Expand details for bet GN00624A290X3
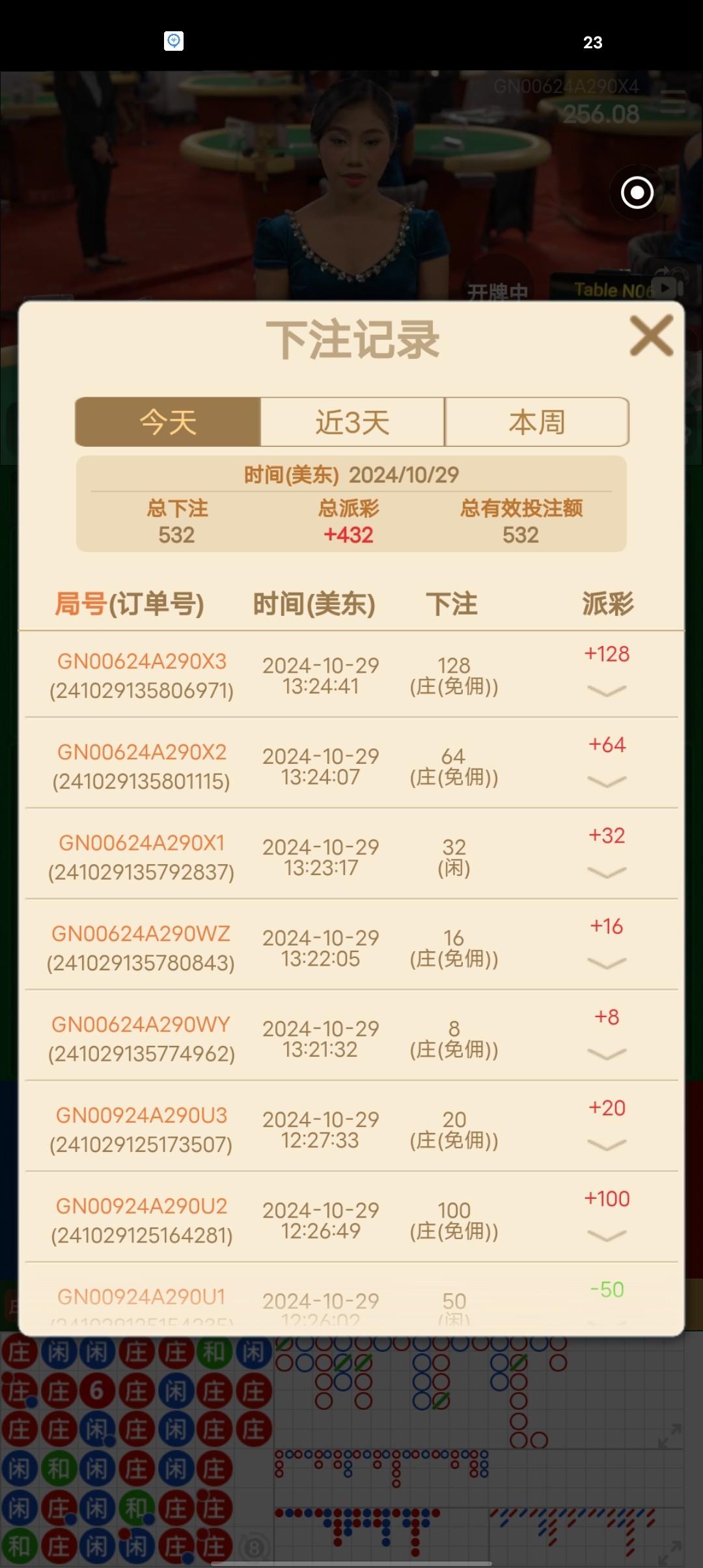Viewport: 703px width, 1568px height. tap(607, 690)
